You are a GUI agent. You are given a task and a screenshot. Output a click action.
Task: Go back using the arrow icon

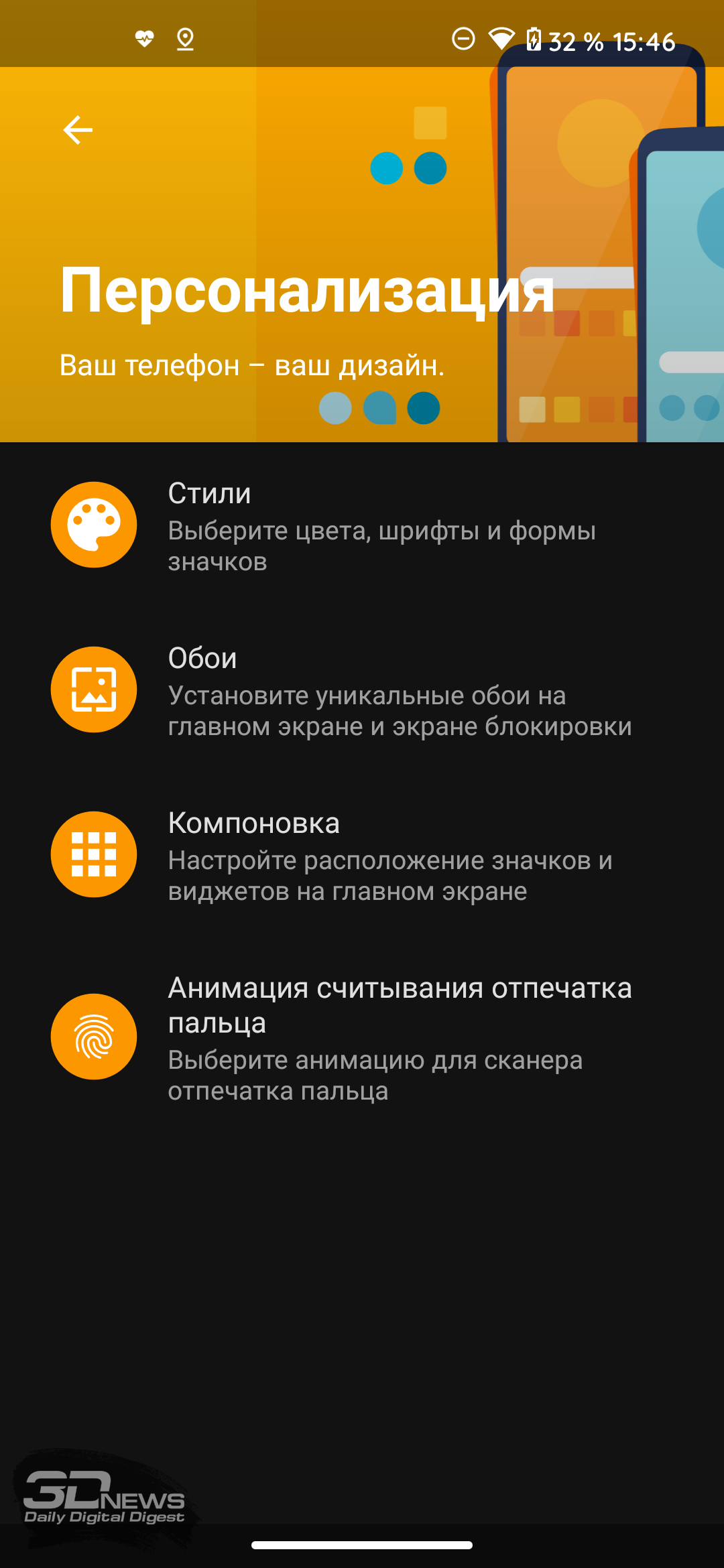[78, 130]
